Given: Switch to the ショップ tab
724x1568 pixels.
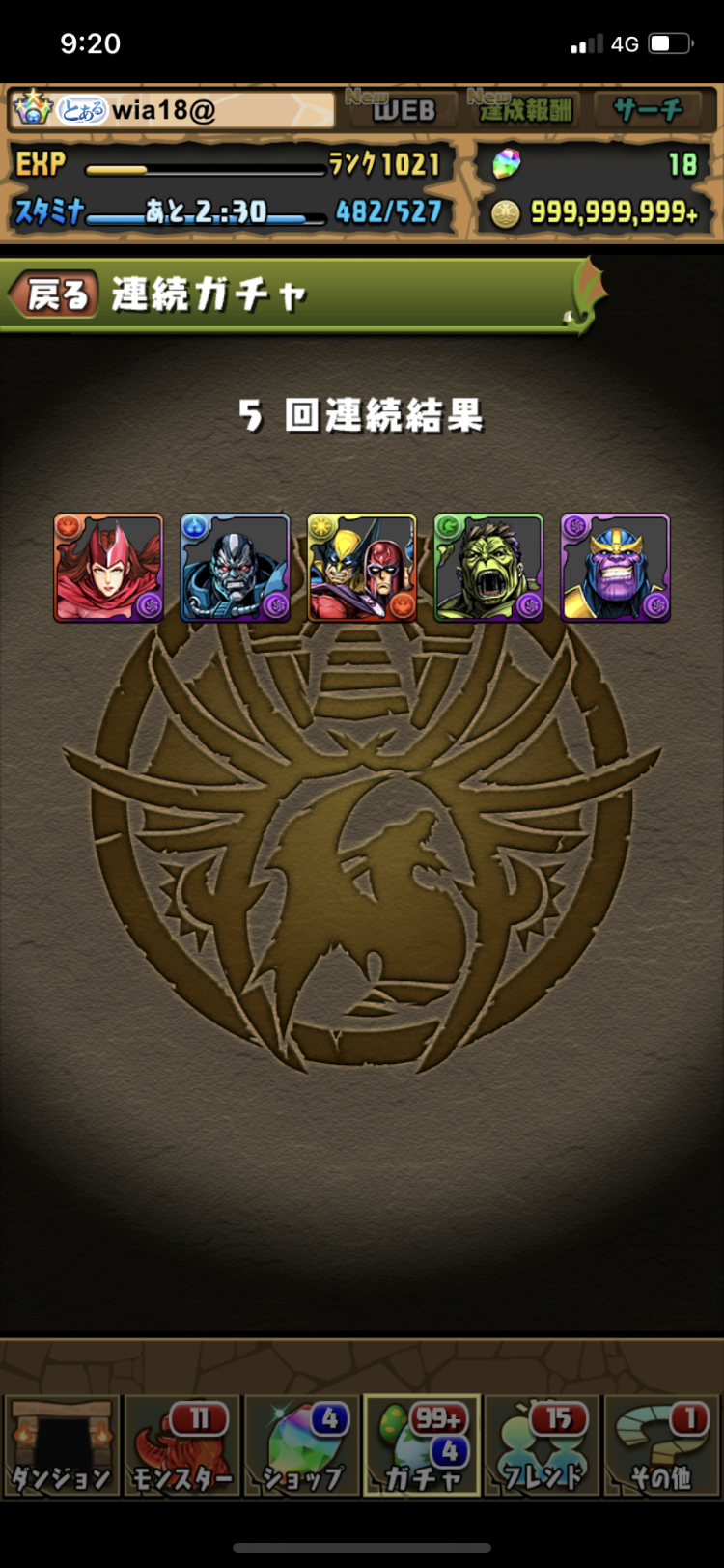Looking at the screenshot, I should click(301, 1445).
